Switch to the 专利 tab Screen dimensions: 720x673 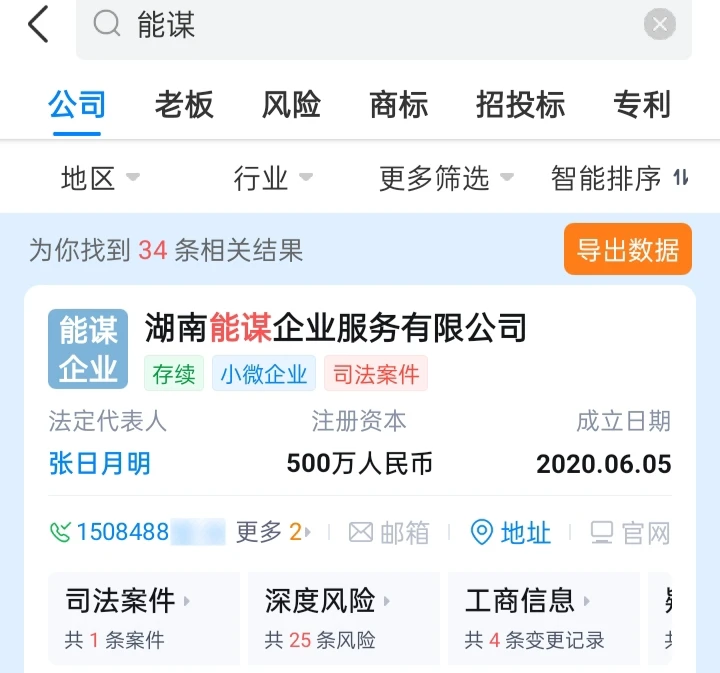[641, 104]
